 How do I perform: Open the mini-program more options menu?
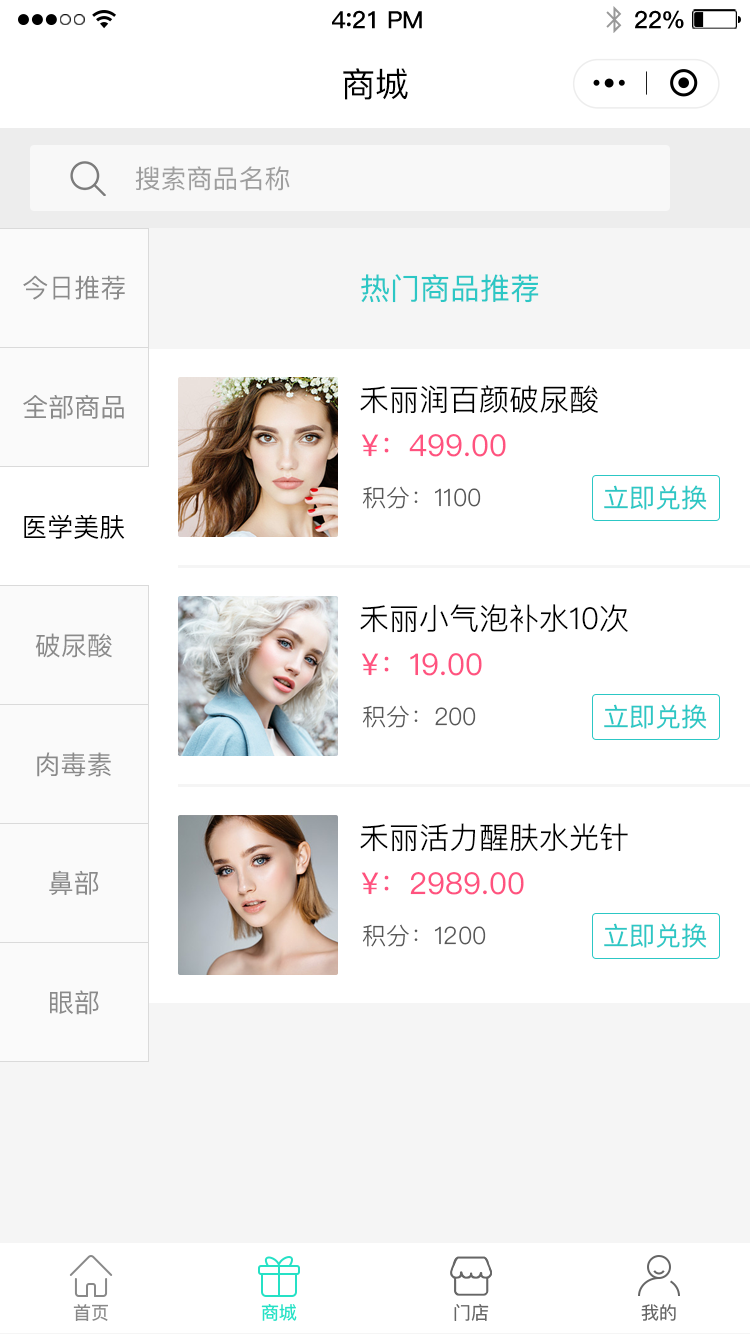pos(609,84)
